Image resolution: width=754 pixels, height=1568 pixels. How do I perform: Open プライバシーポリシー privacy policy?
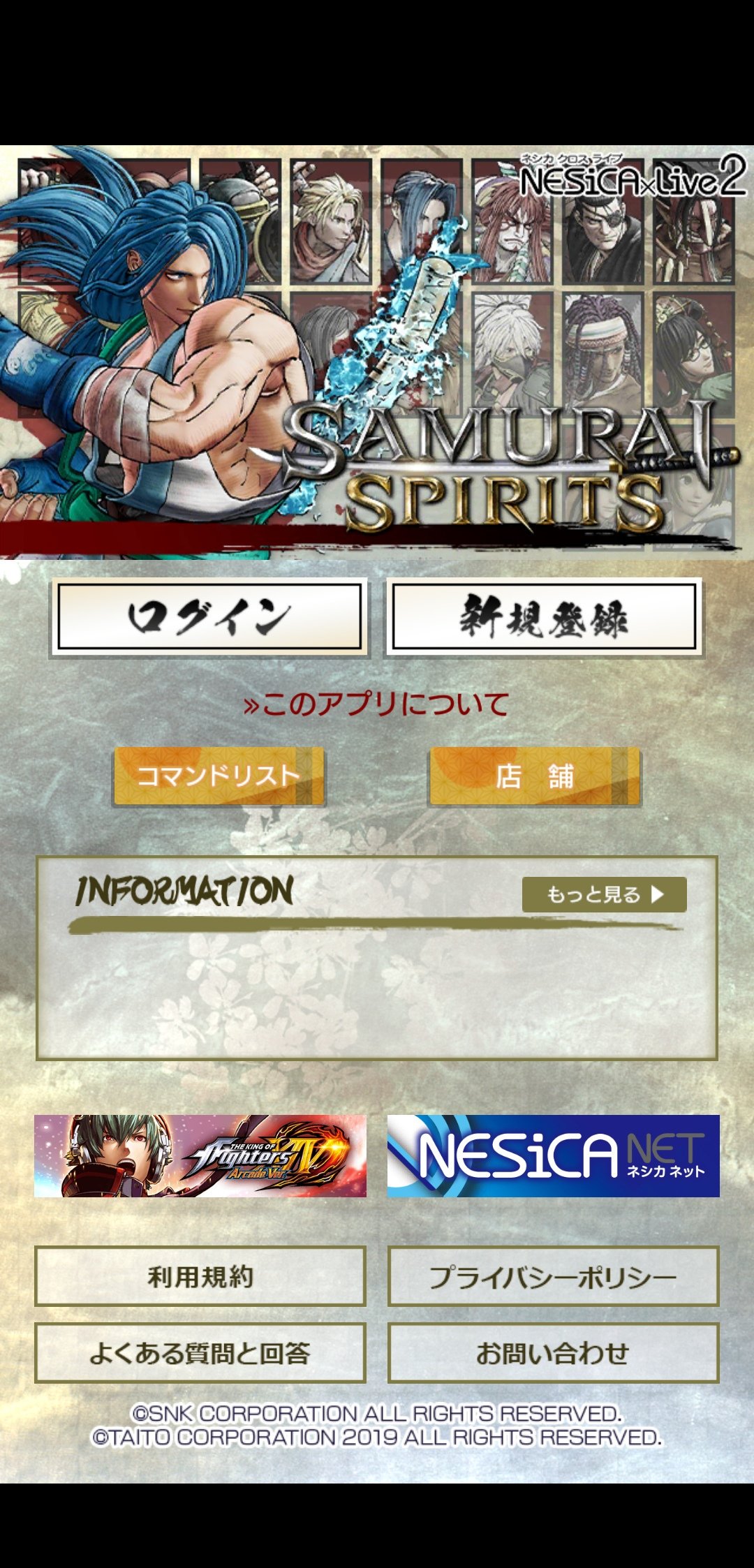(554, 1276)
